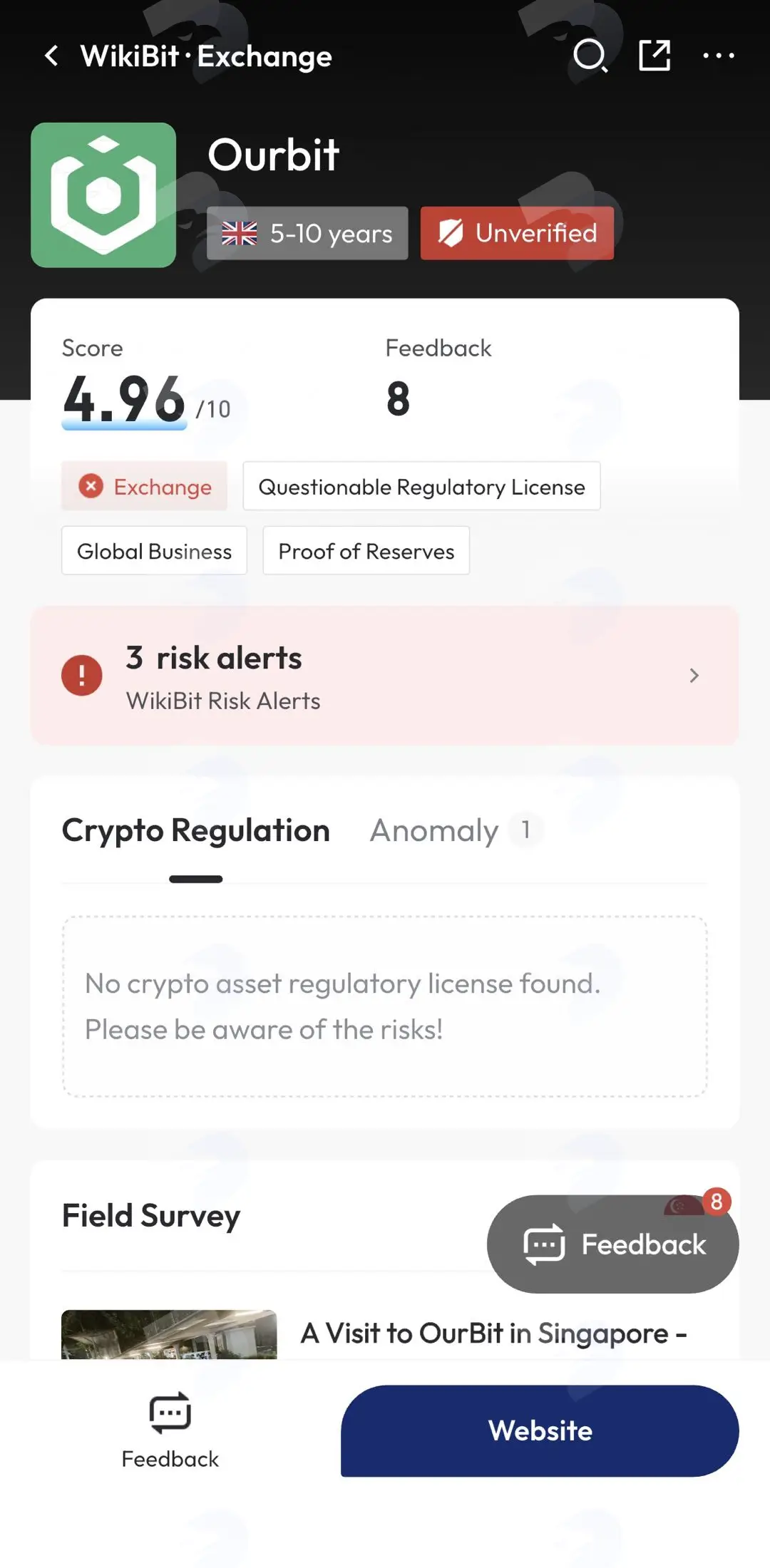The height and width of the screenshot is (1568, 770).
Task: Share this Ourbit page
Action: 654,56
